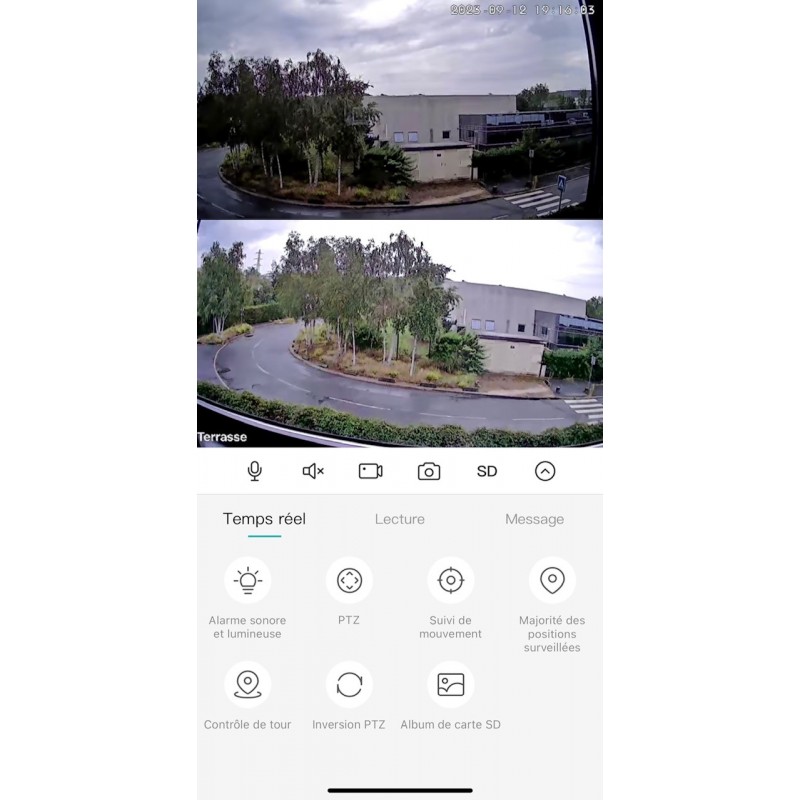Open PTZ controls
The image size is (800, 800).
pyautogui.click(x=349, y=581)
